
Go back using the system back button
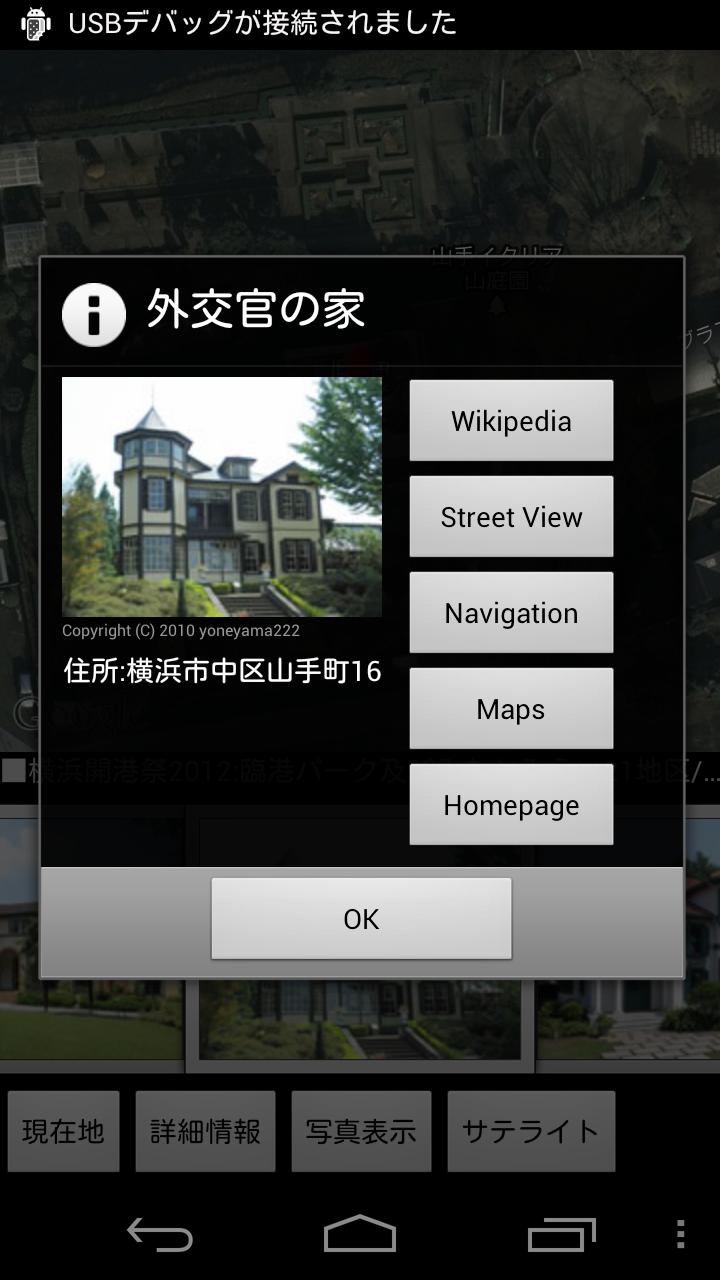pos(160,1235)
